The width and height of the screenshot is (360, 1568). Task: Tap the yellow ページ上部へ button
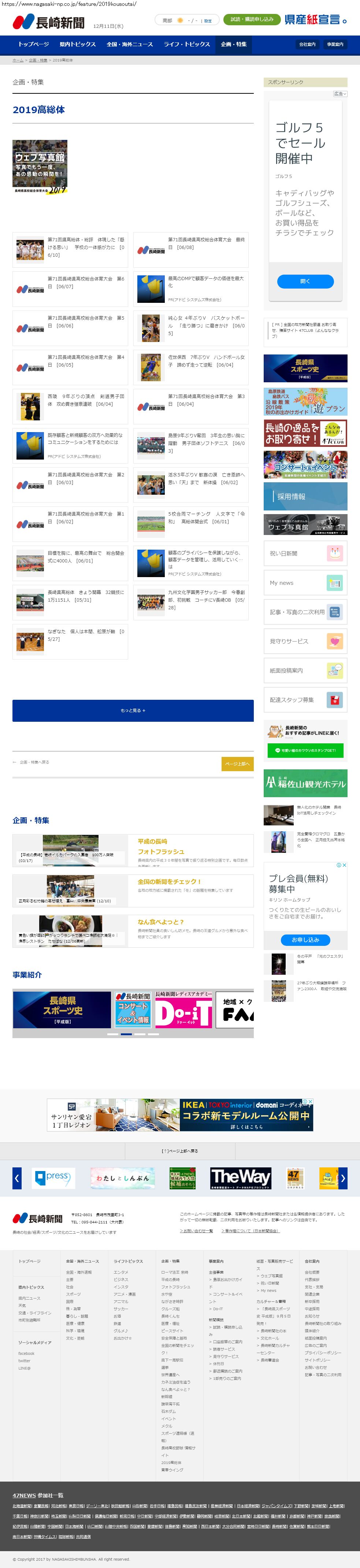[x=237, y=763]
